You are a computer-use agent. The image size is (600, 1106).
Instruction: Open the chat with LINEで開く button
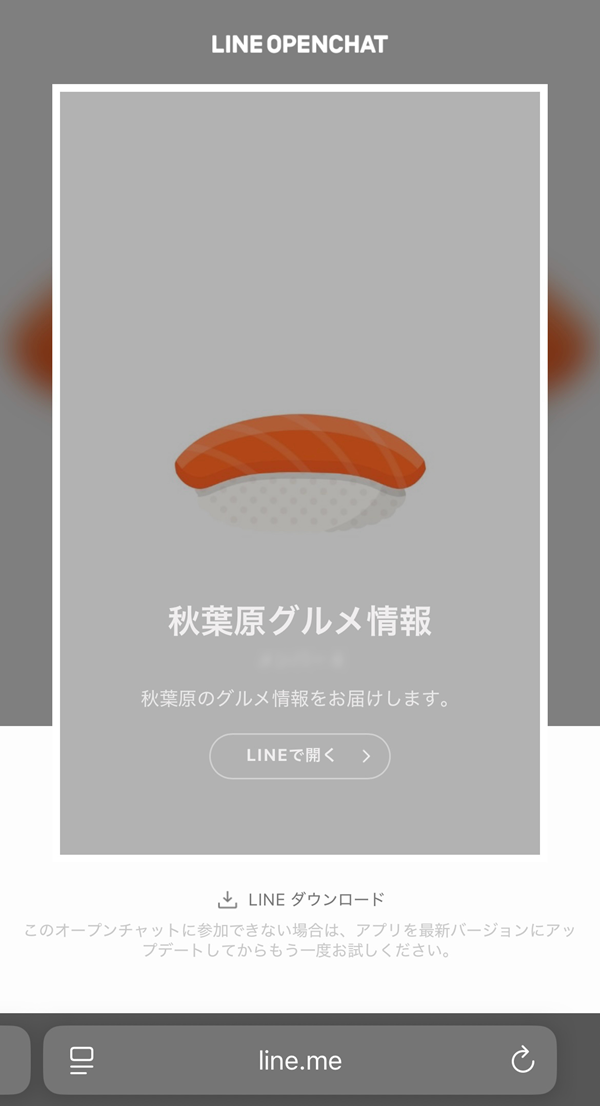299,756
